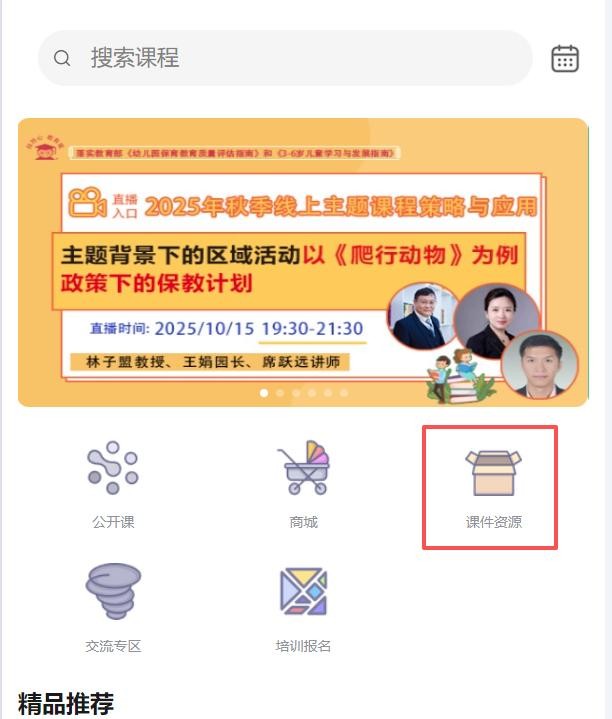
Task: Tap the 搜索课程 search field
Action: tap(285, 58)
